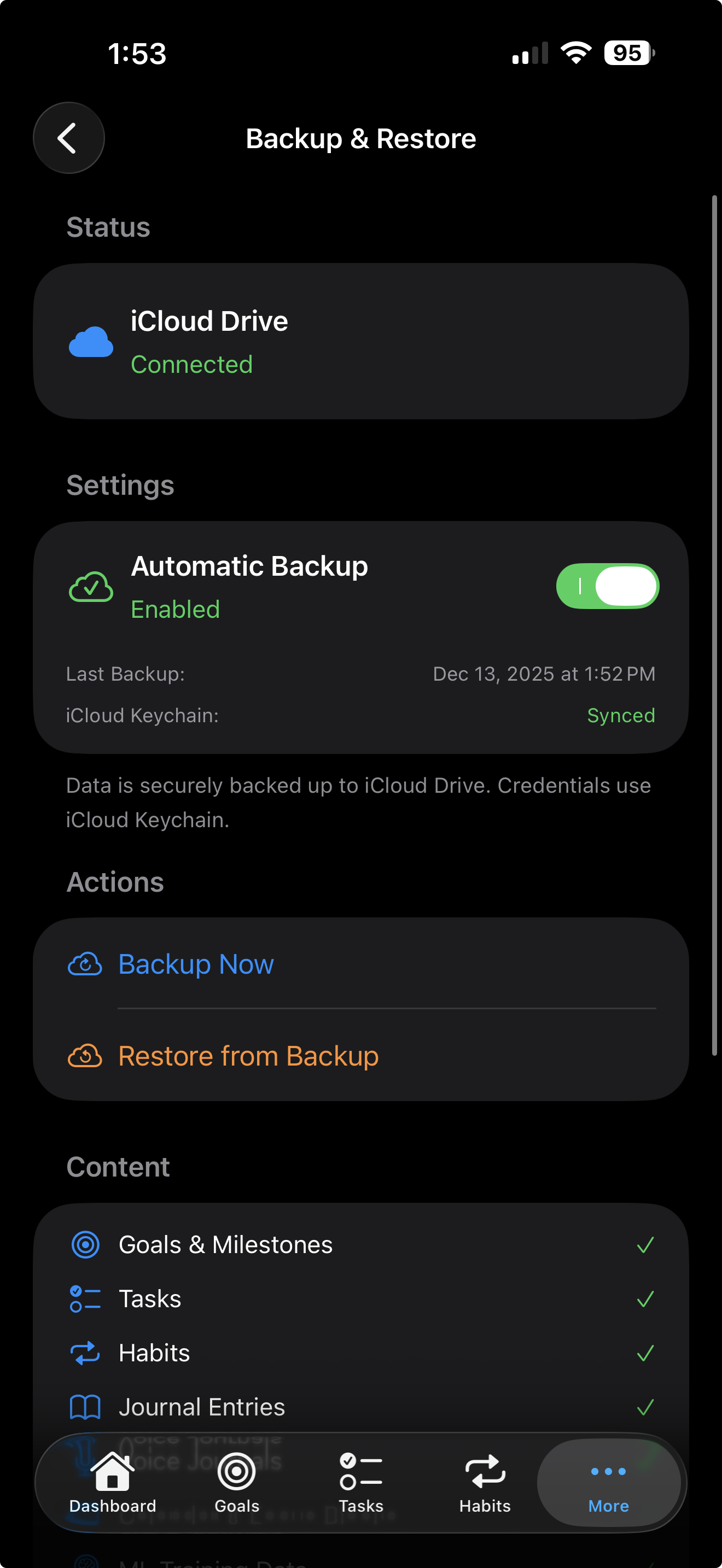Select the iCloud Drive cloud icon
This screenshot has width=722, height=1568.
[90, 342]
